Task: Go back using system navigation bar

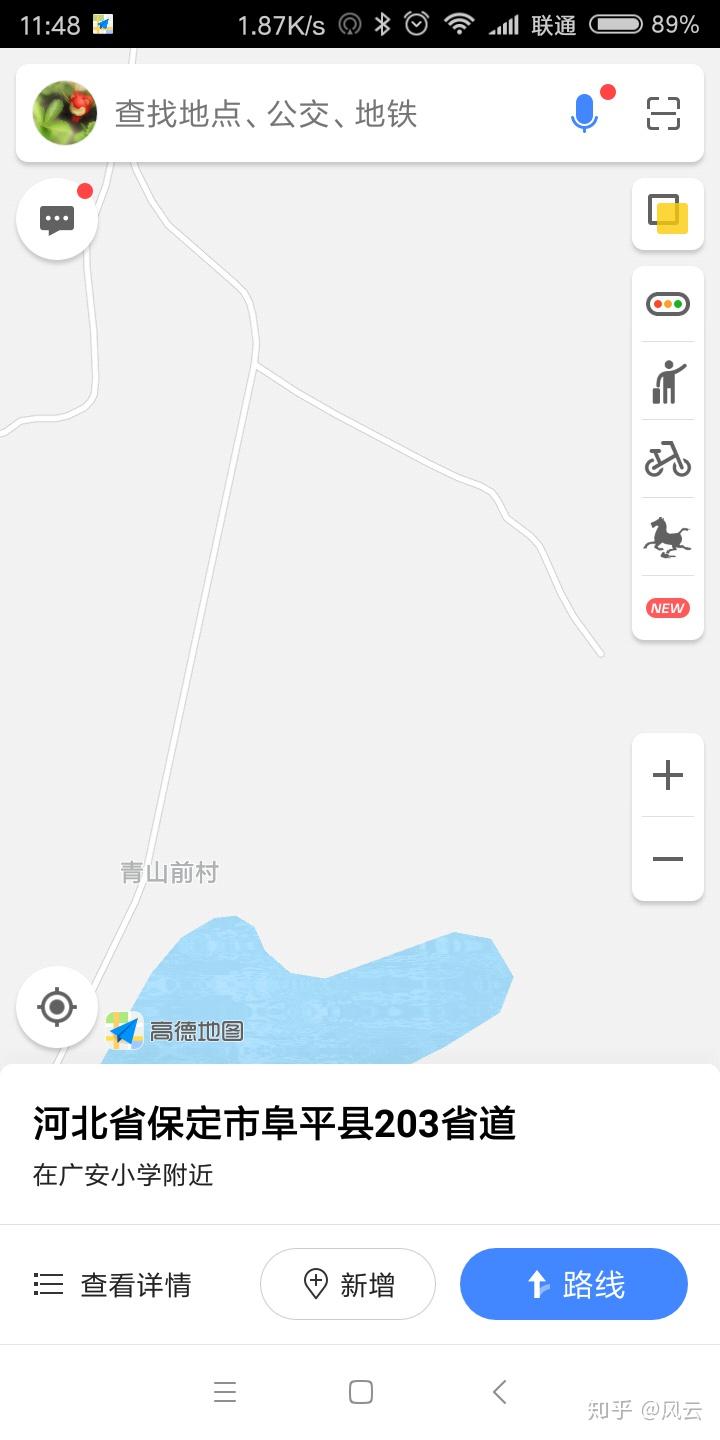Action: pyautogui.click(x=500, y=1392)
